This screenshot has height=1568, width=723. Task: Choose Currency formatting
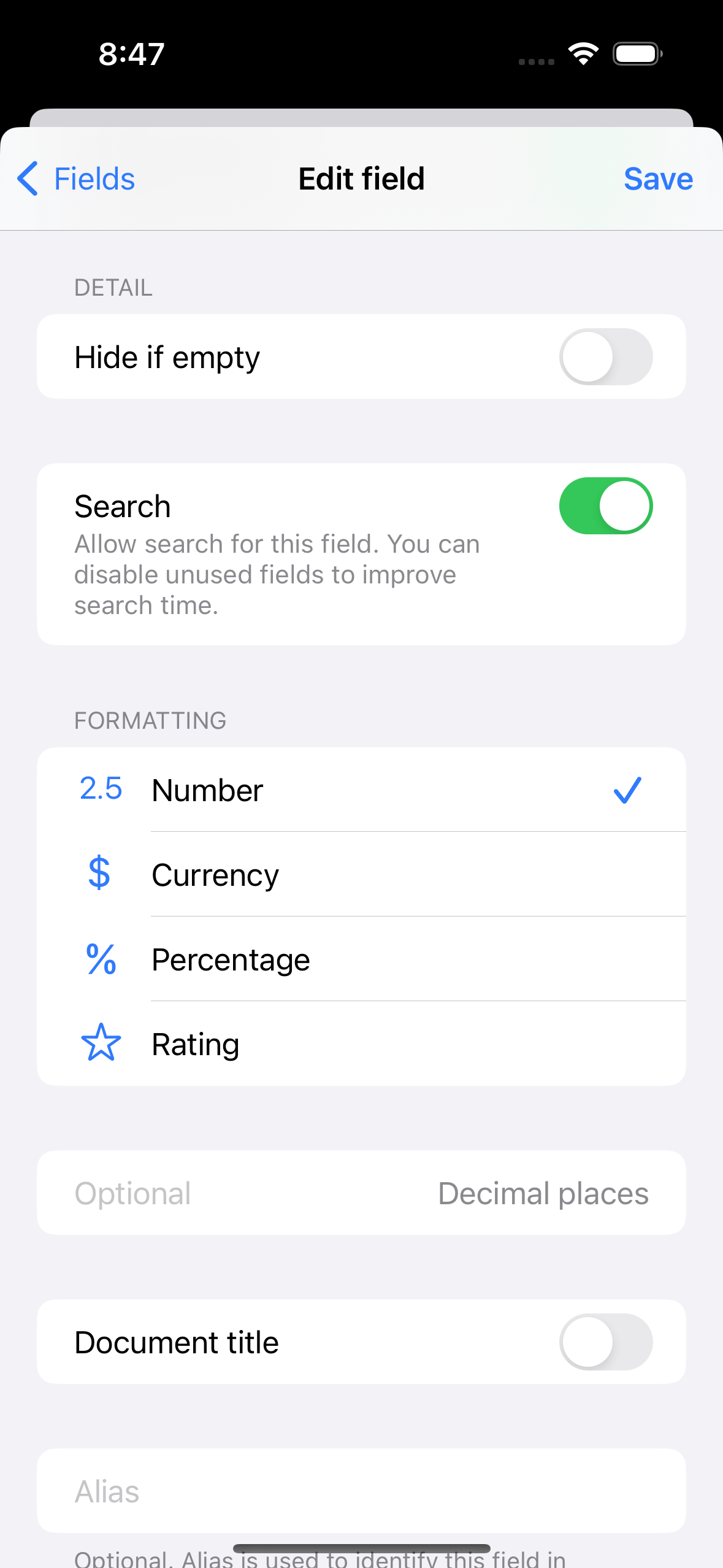coord(361,874)
